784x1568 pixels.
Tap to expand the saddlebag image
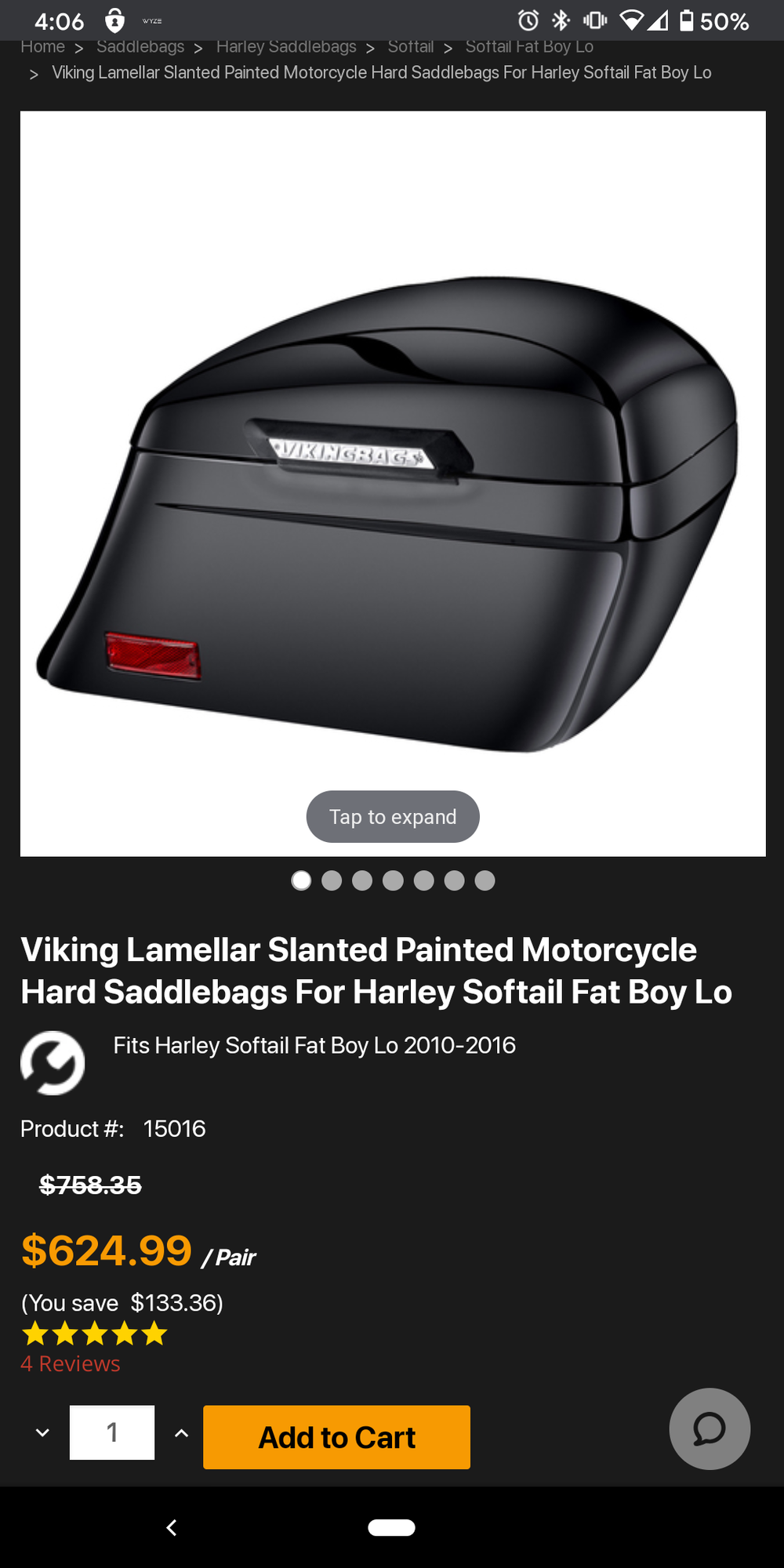(x=392, y=816)
